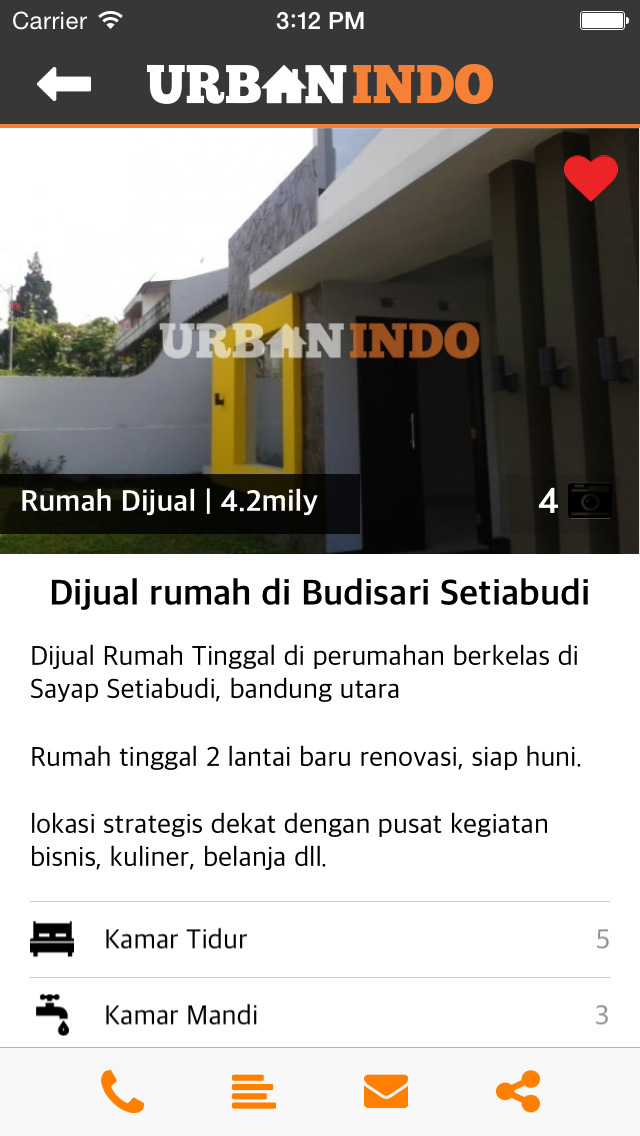Image resolution: width=640 pixels, height=1136 pixels.
Task: Call the seller with phone icon
Action: (122, 1091)
